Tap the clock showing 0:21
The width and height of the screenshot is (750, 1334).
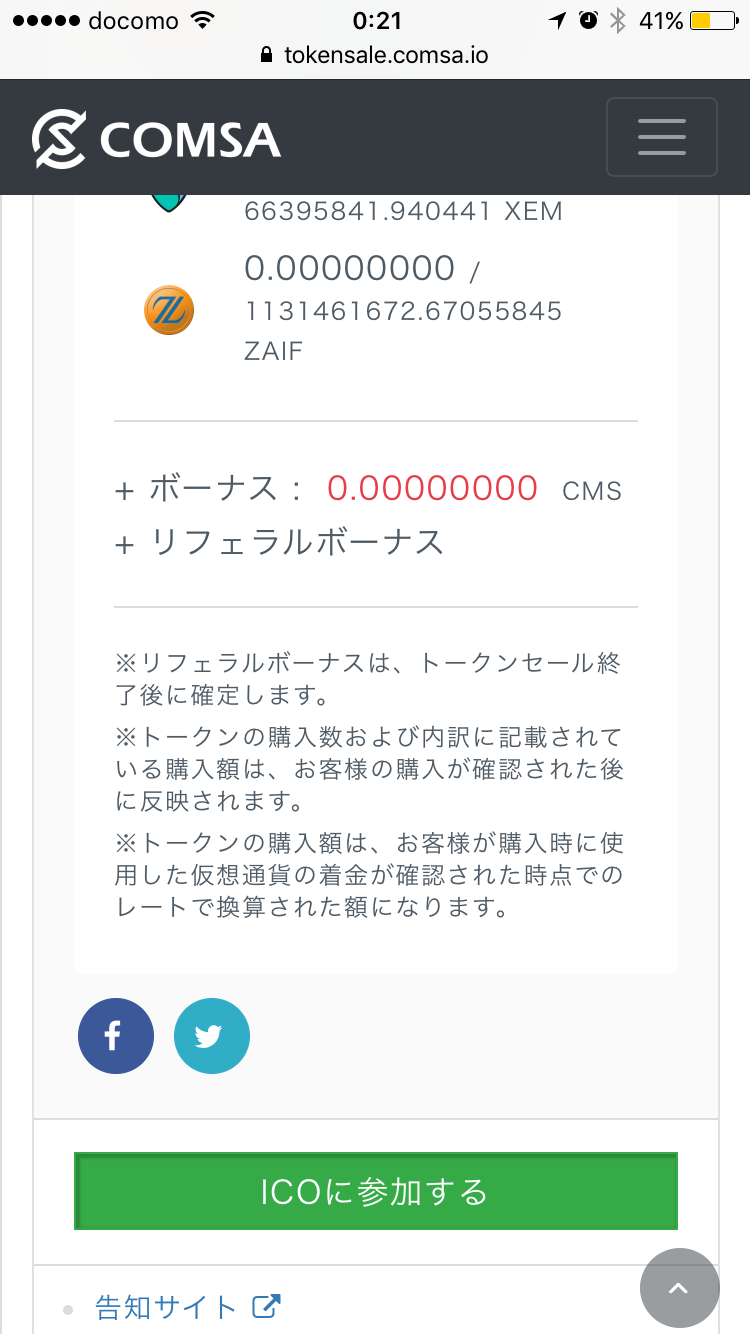coord(375,18)
